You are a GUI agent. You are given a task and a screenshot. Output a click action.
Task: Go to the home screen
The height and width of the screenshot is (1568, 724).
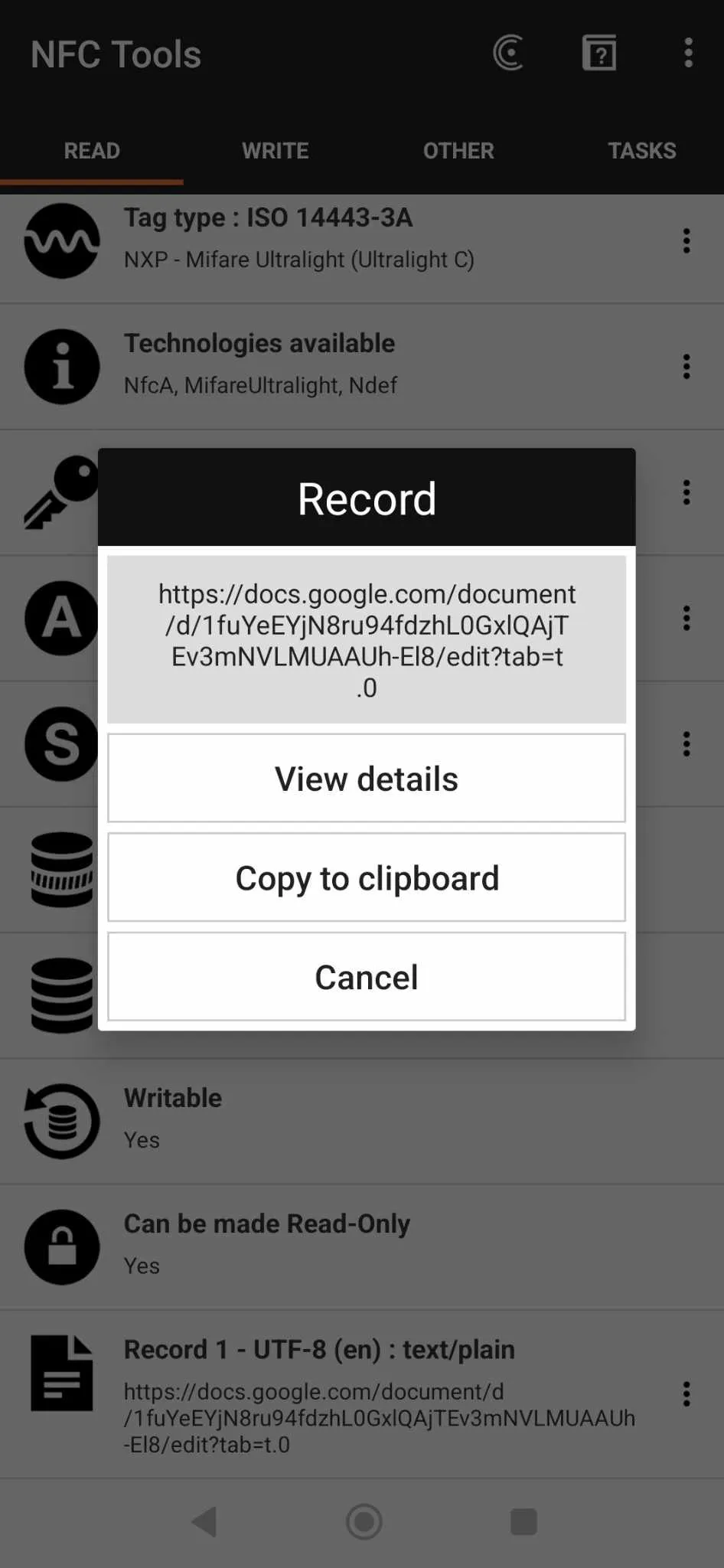364,1522
